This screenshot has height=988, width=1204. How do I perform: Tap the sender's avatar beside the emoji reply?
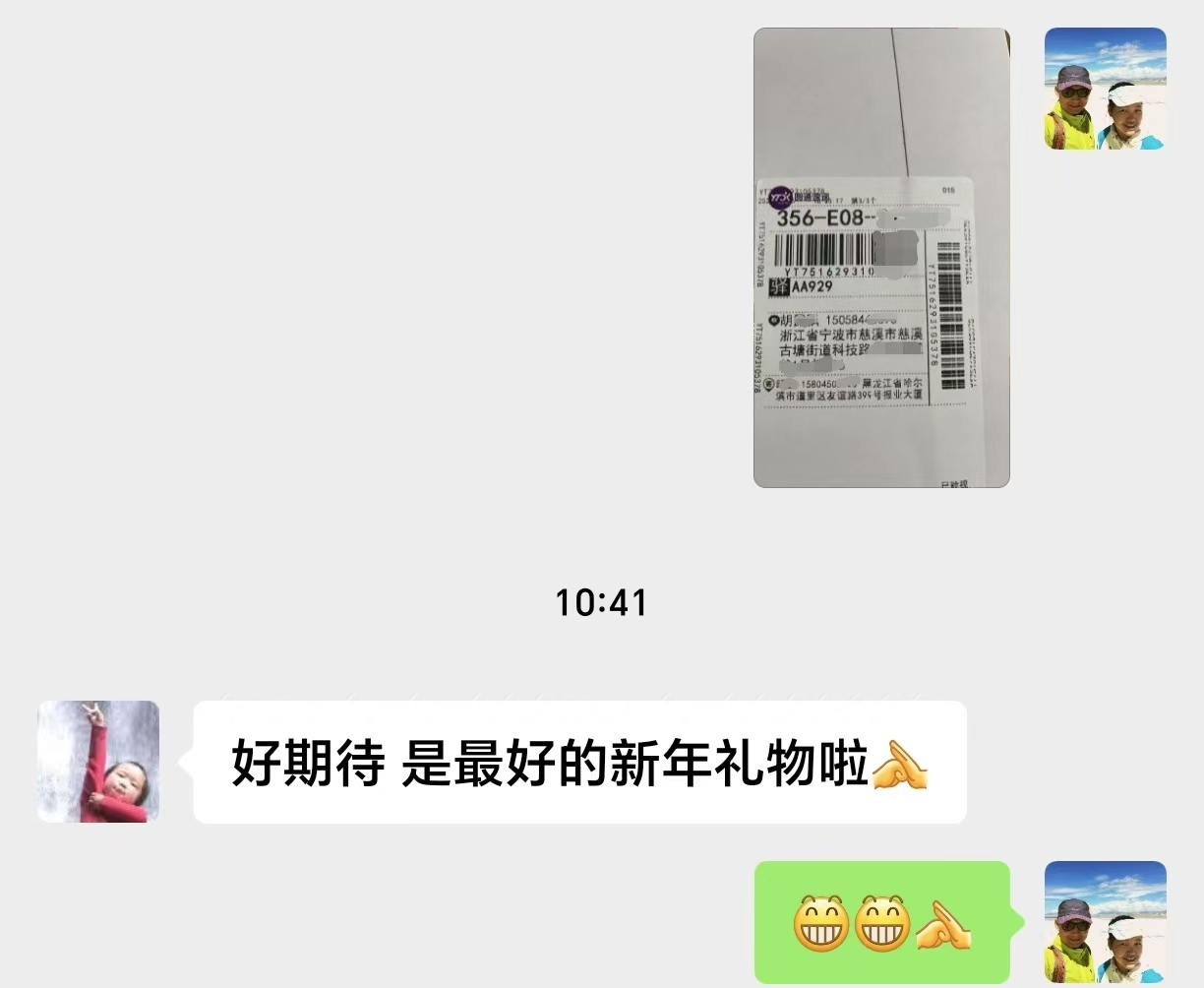coord(1105,921)
